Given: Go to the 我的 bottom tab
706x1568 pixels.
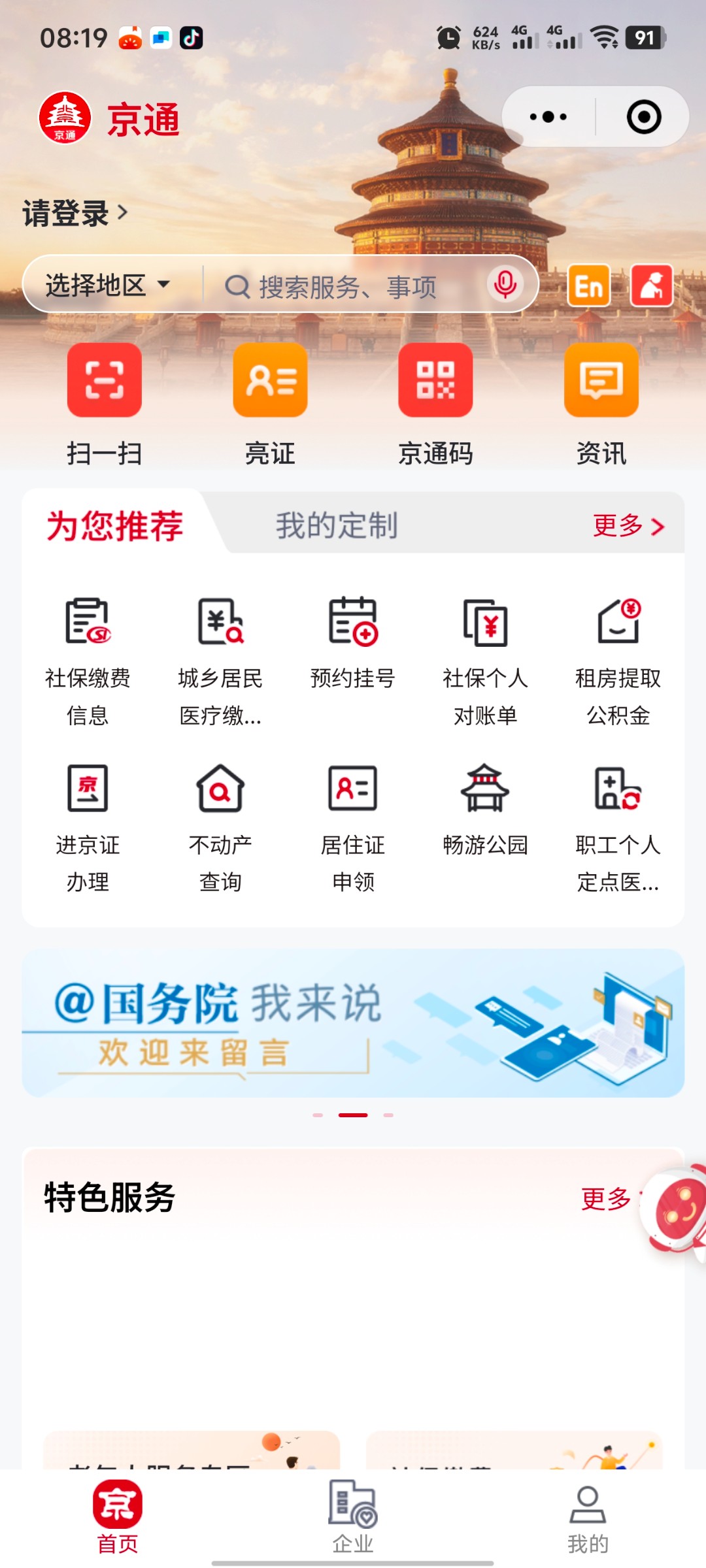Looking at the screenshot, I should click(588, 1517).
